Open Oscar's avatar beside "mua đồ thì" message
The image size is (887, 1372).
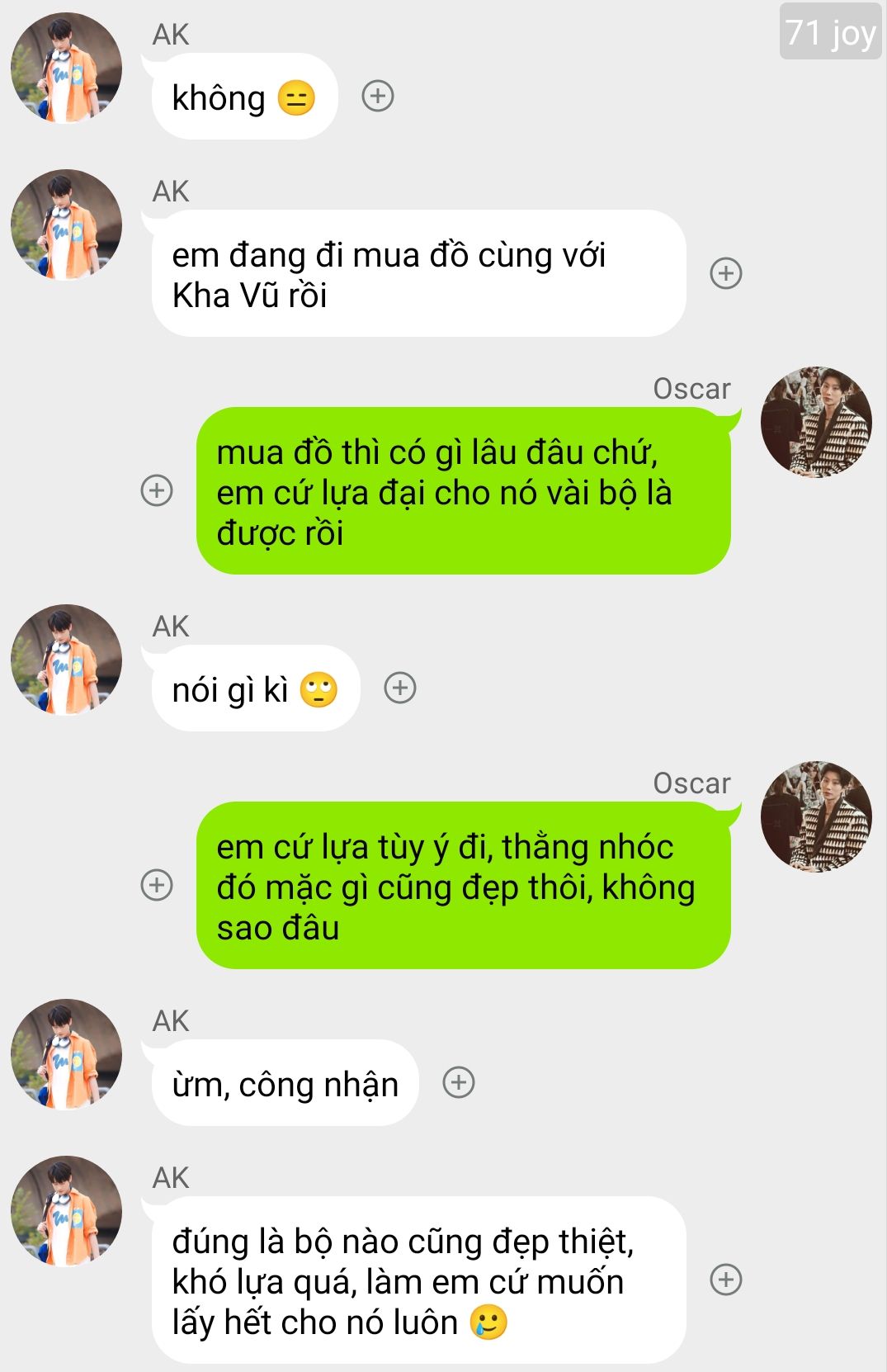(816, 422)
